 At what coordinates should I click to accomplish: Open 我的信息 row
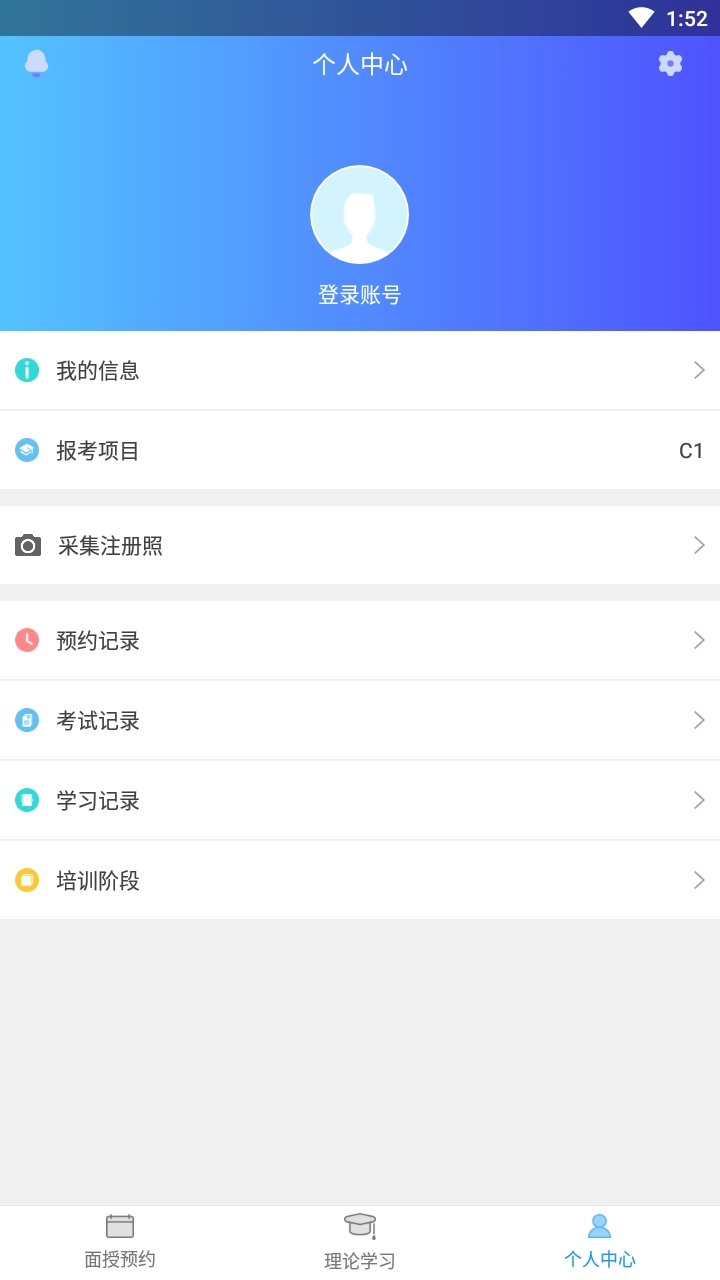(x=360, y=370)
